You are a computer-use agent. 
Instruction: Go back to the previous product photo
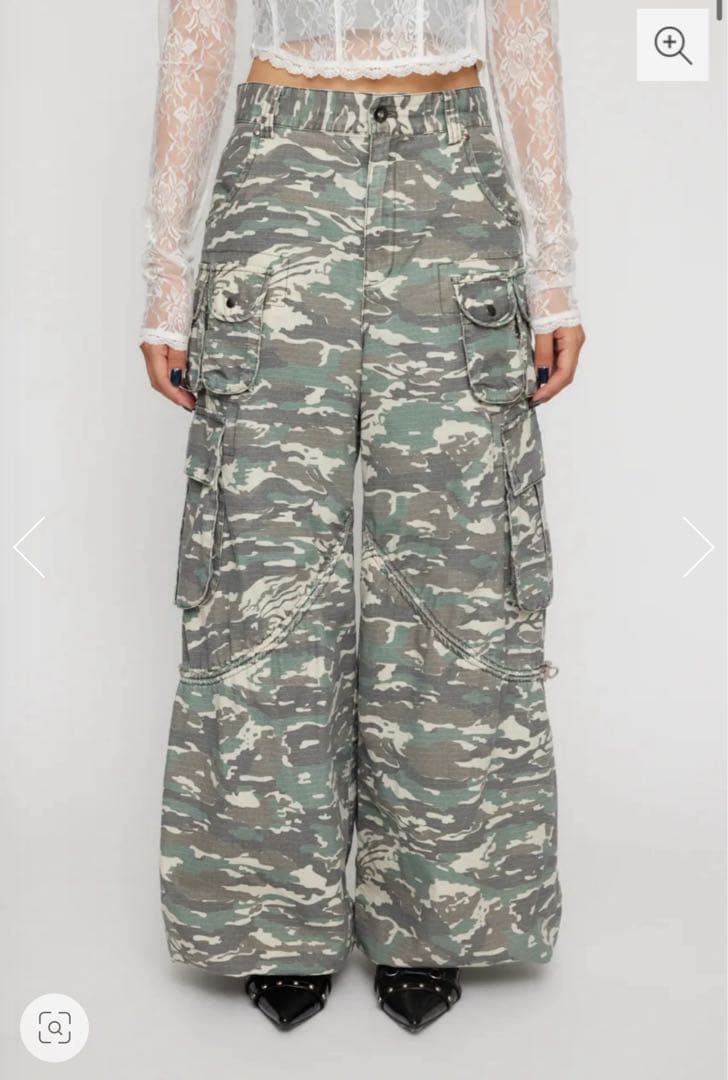(29, 547)
